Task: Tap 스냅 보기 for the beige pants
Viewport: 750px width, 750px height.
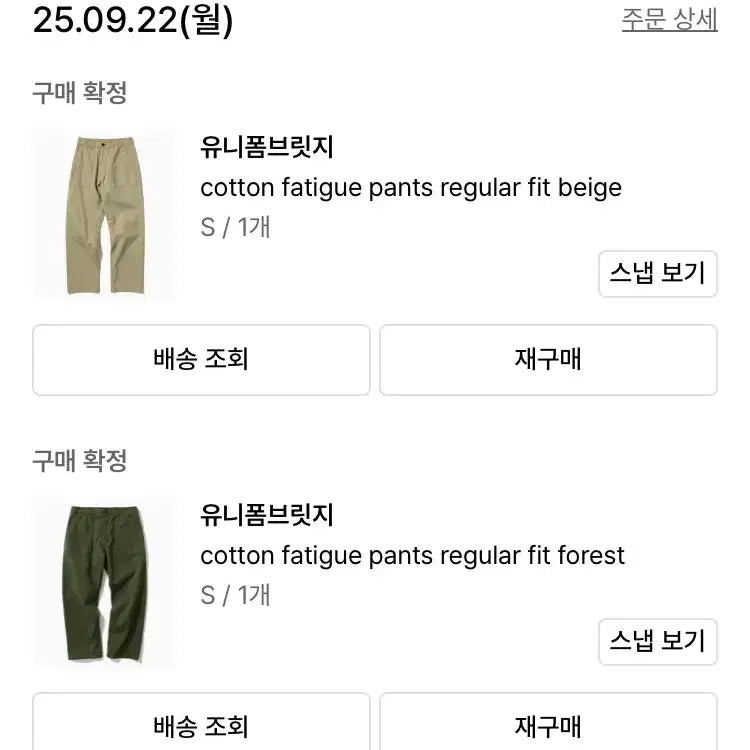Action: (657, 273)
